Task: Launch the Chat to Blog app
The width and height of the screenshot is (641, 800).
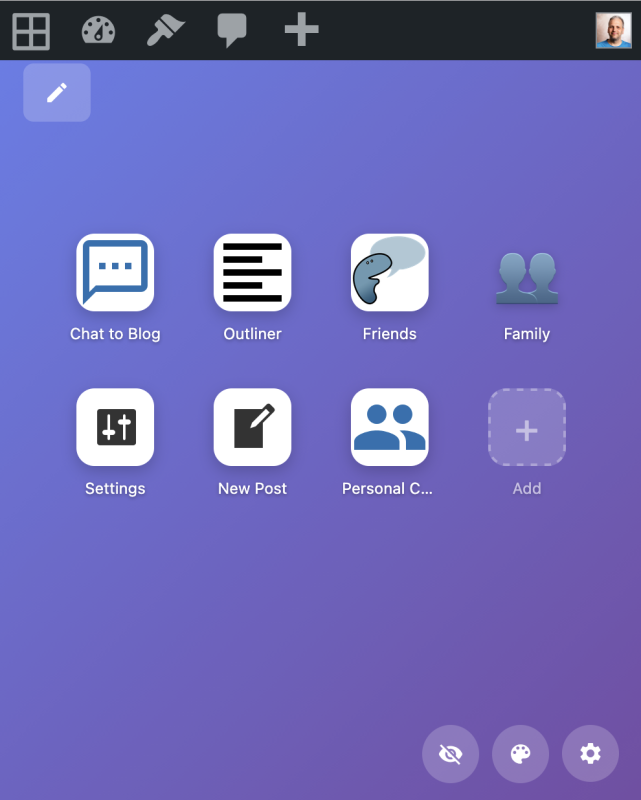Action: pyautogui.click(x=115, y=273)
